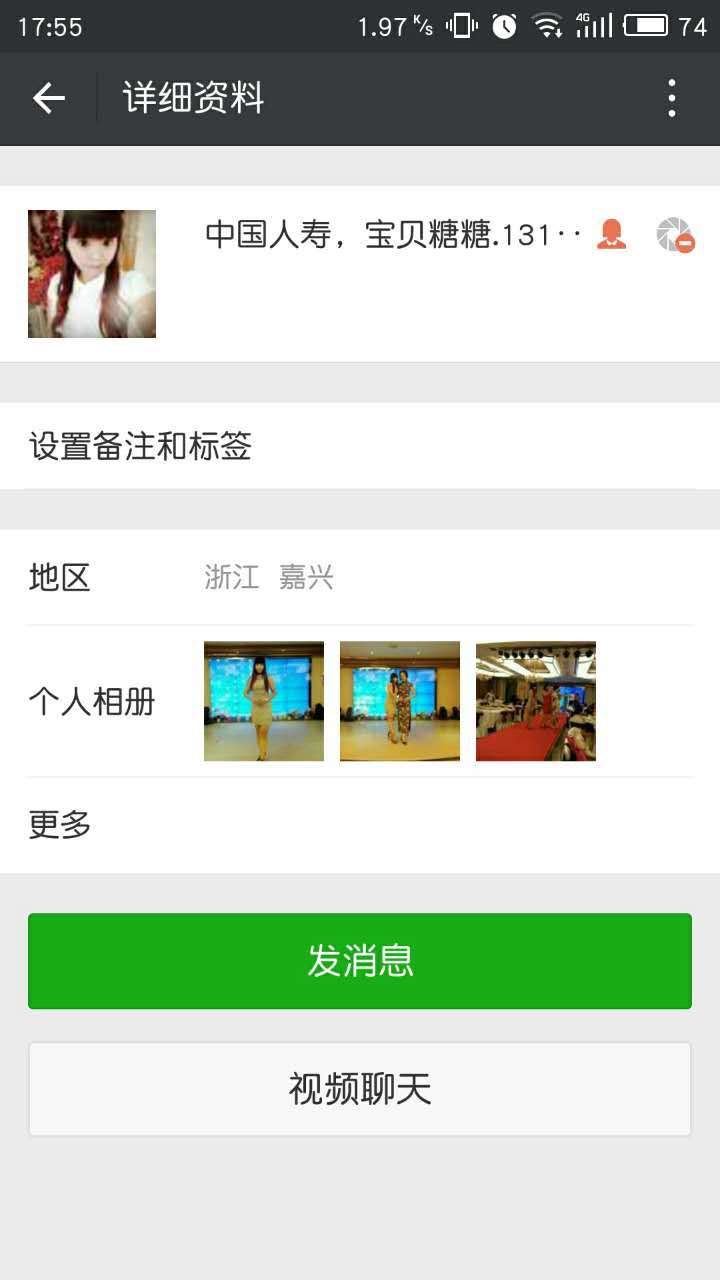Screen dimensions: 720x1280
Task: View the contact's profile photo
Action: click(92, 274)
